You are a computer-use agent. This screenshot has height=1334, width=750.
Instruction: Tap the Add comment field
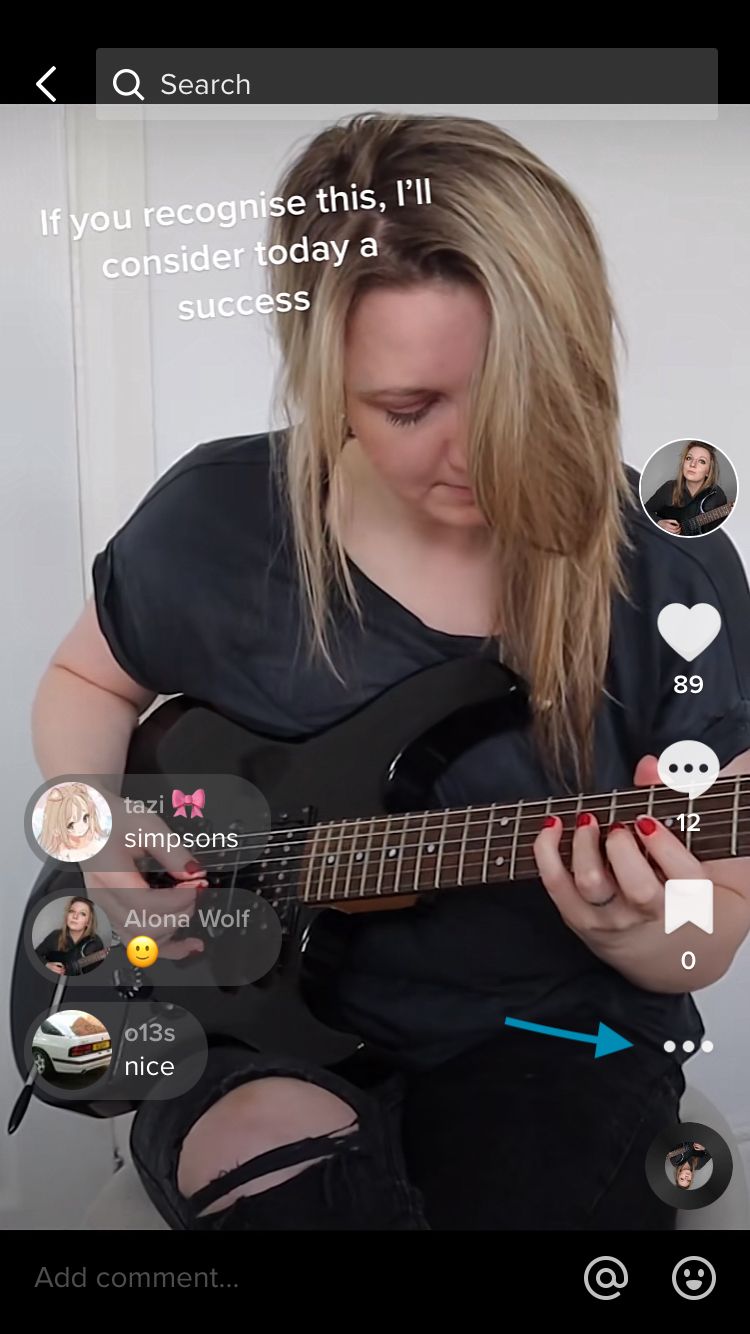click(x=290, y=1278)
